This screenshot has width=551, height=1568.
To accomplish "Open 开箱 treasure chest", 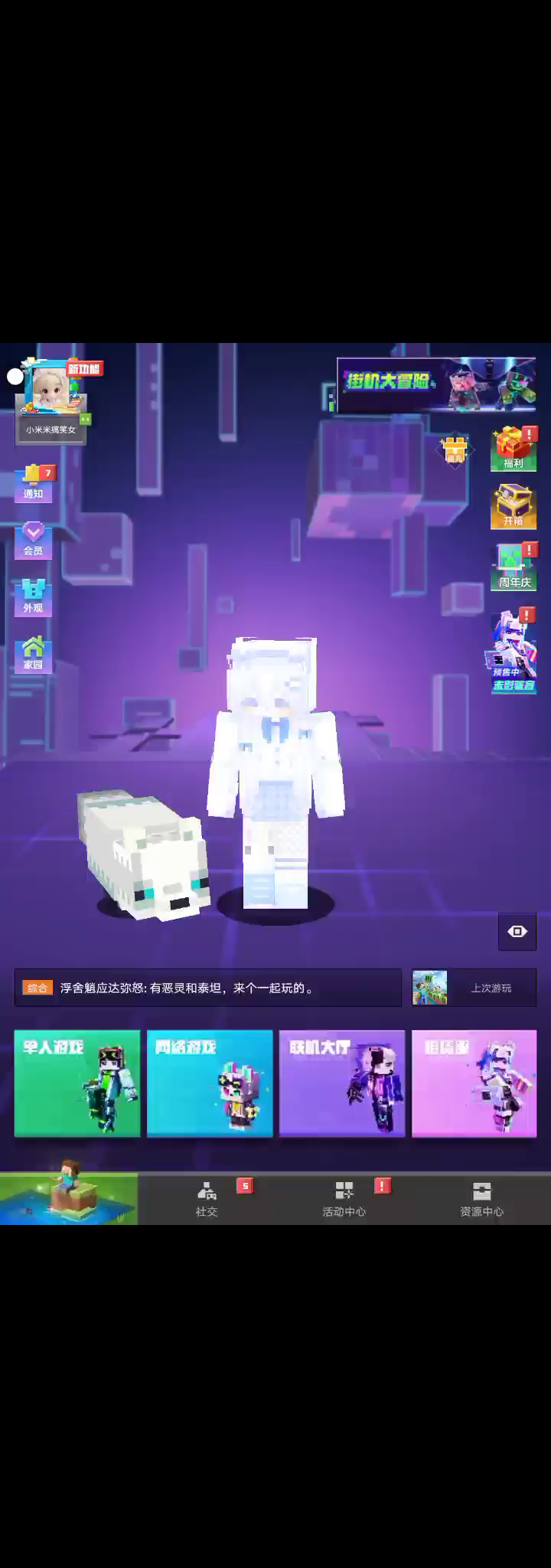I will [x=514, y=507].
